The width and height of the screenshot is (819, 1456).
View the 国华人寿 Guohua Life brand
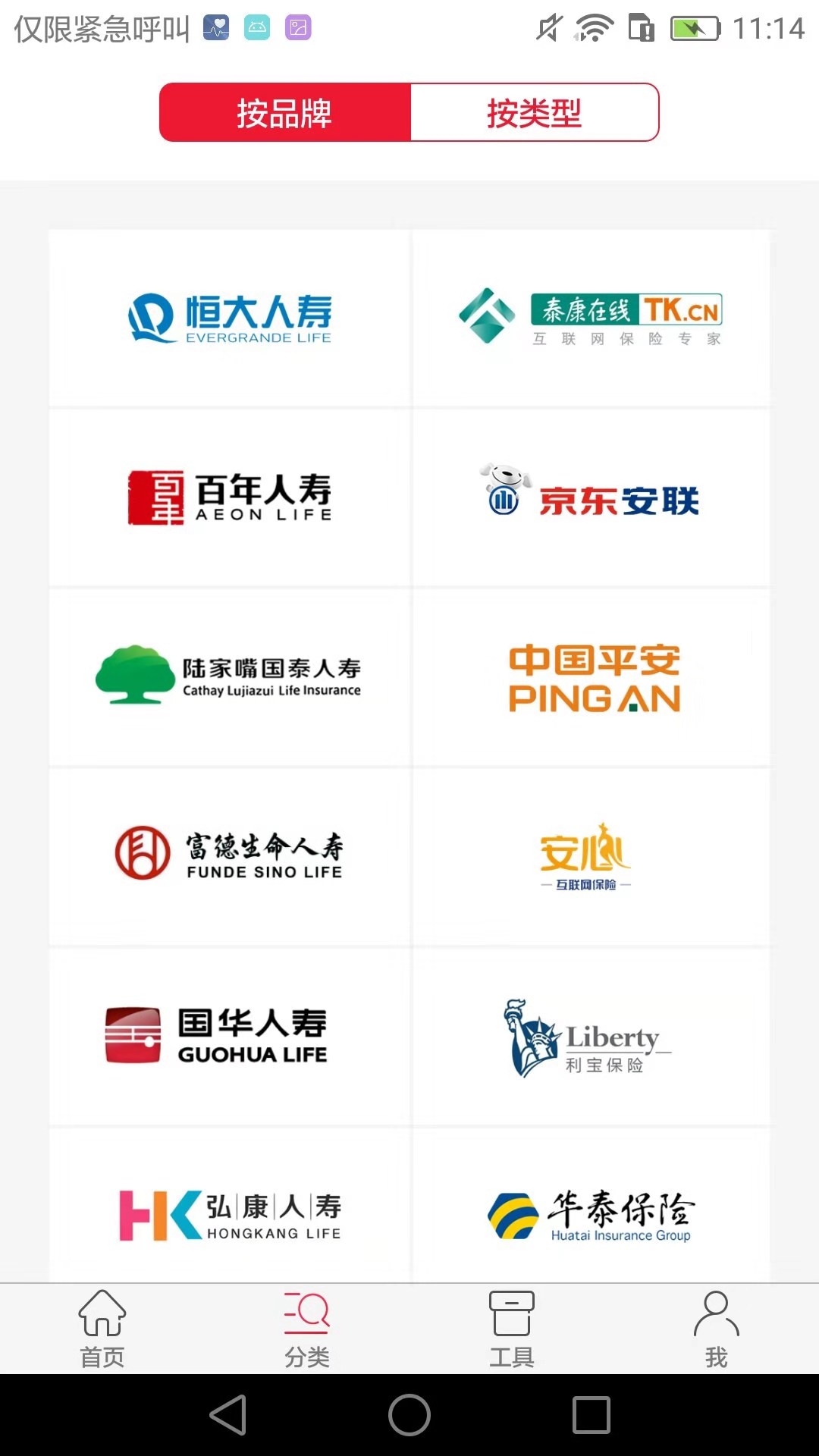[x=230, y=1036]
